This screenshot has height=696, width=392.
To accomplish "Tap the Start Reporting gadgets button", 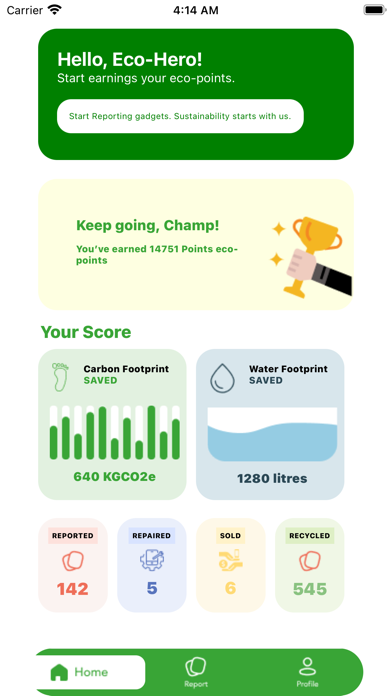I will pyautogui.click(x=180, y=116).
